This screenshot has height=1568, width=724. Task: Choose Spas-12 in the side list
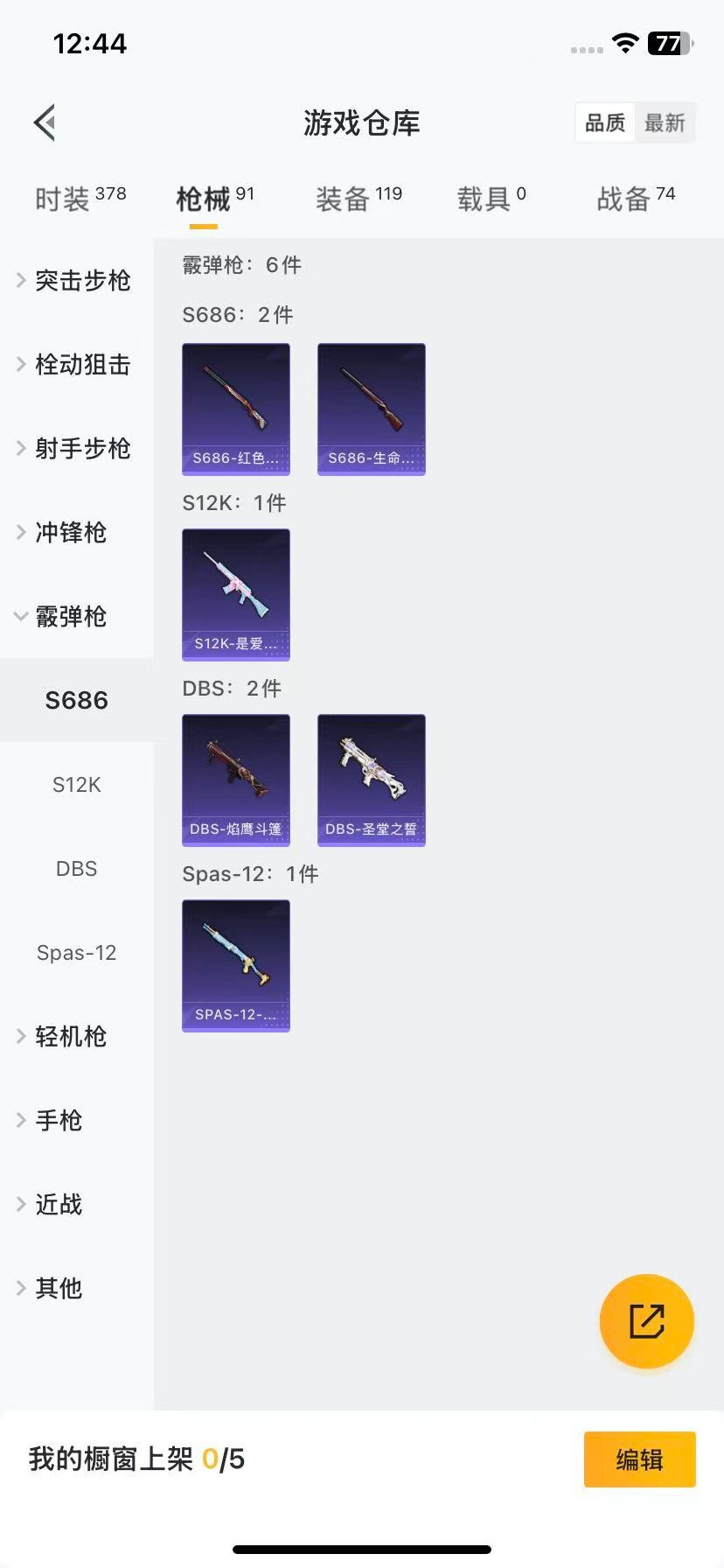pos(77,953)
